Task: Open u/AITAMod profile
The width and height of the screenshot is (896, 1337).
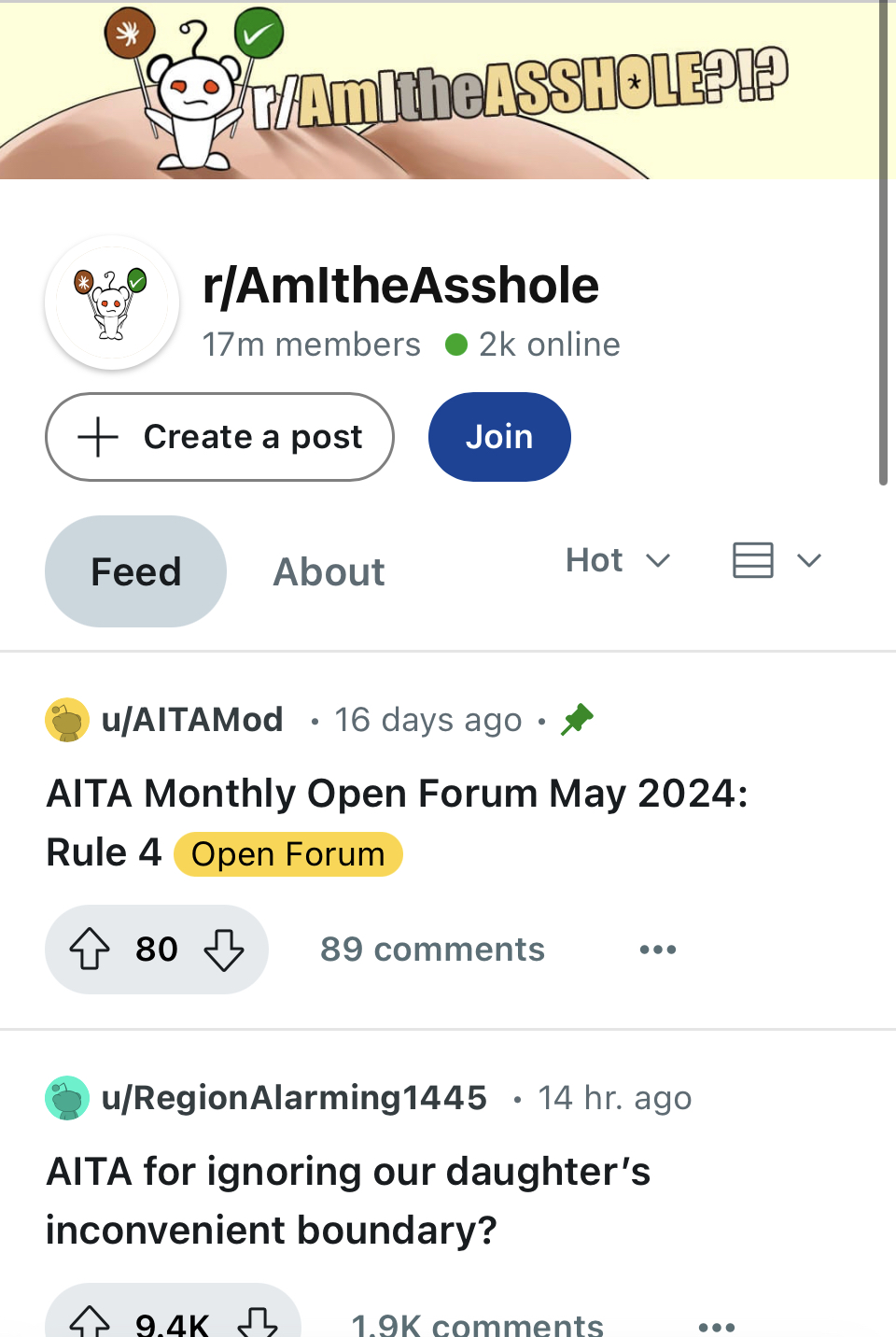Action: pos(191,720)
